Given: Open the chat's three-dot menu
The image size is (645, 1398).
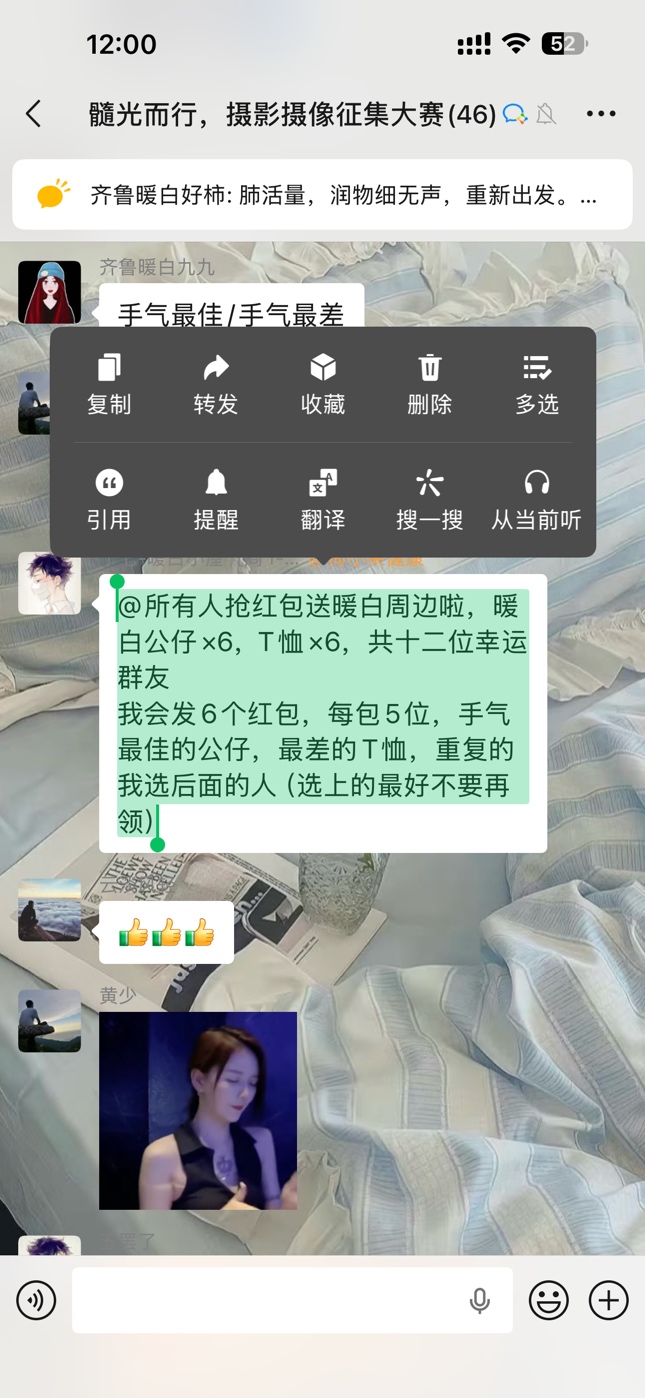Looking at the screenshot, I should pyautogui.click(x=600, y=114).
